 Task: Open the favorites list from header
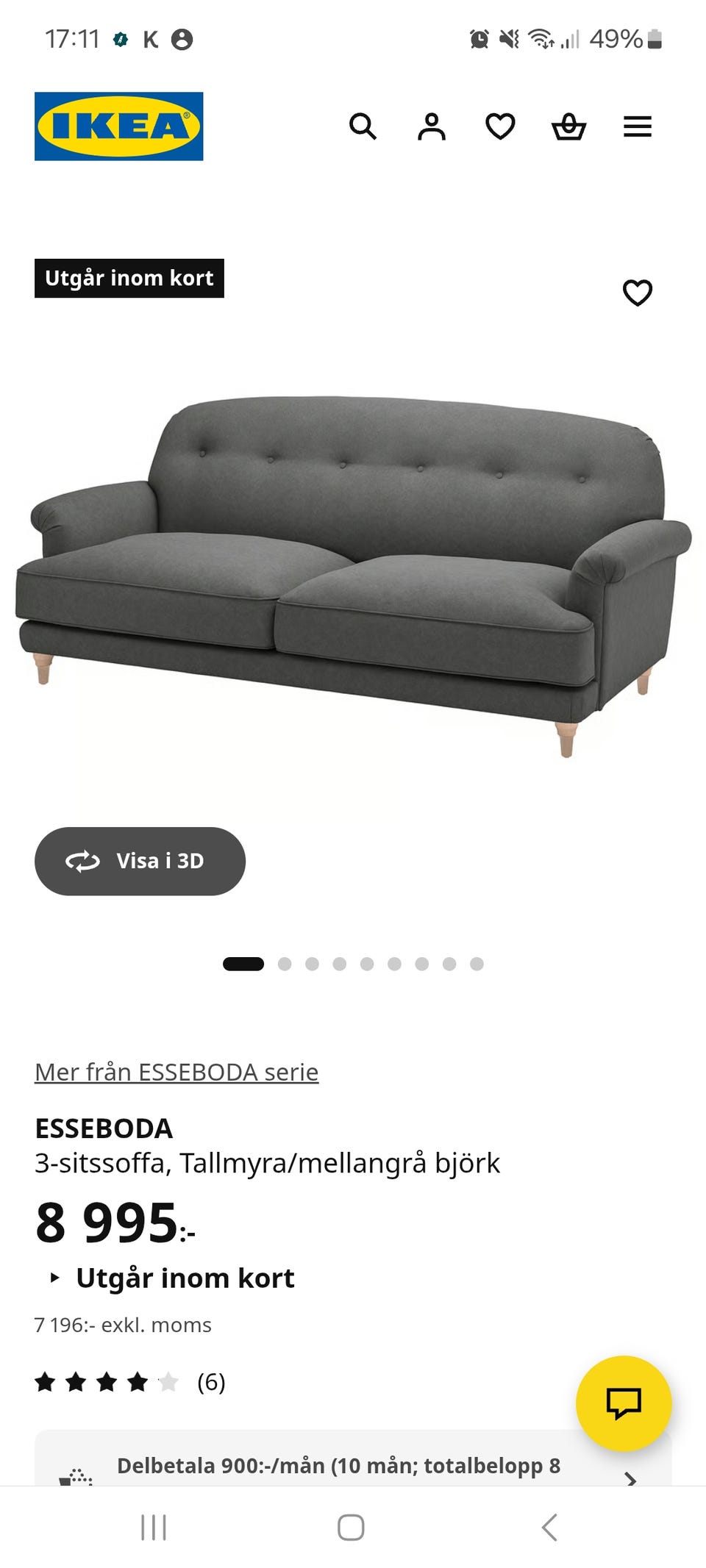[500, 126]
